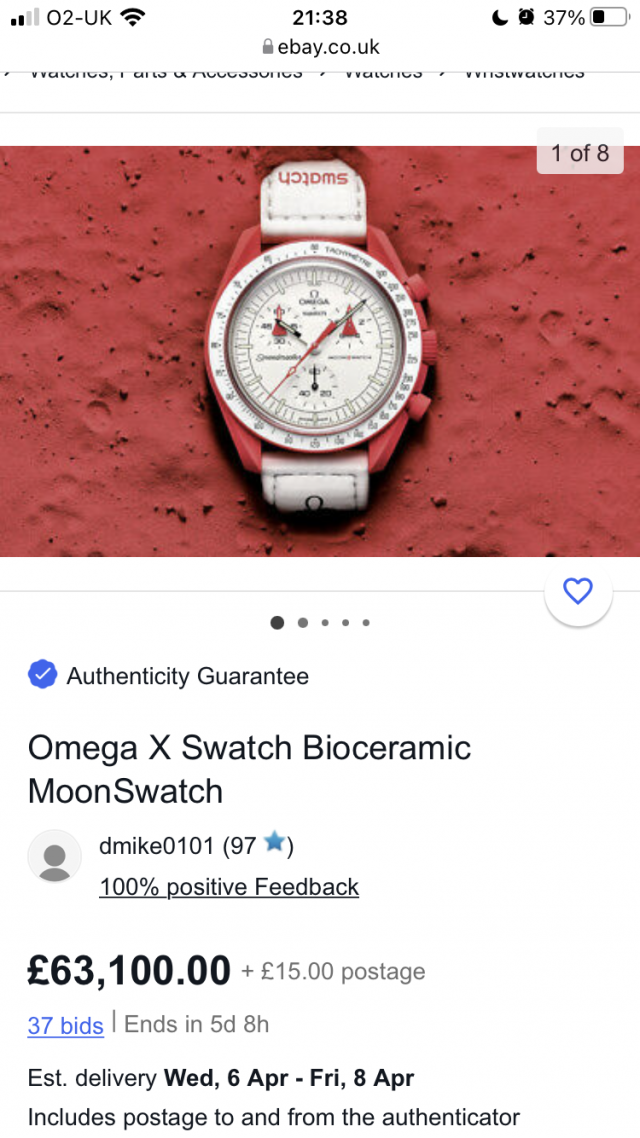The width and height of the screenshot is (640, 1138).
Task: View 100% positive Feedback link
Action: [x=228, y=887]
